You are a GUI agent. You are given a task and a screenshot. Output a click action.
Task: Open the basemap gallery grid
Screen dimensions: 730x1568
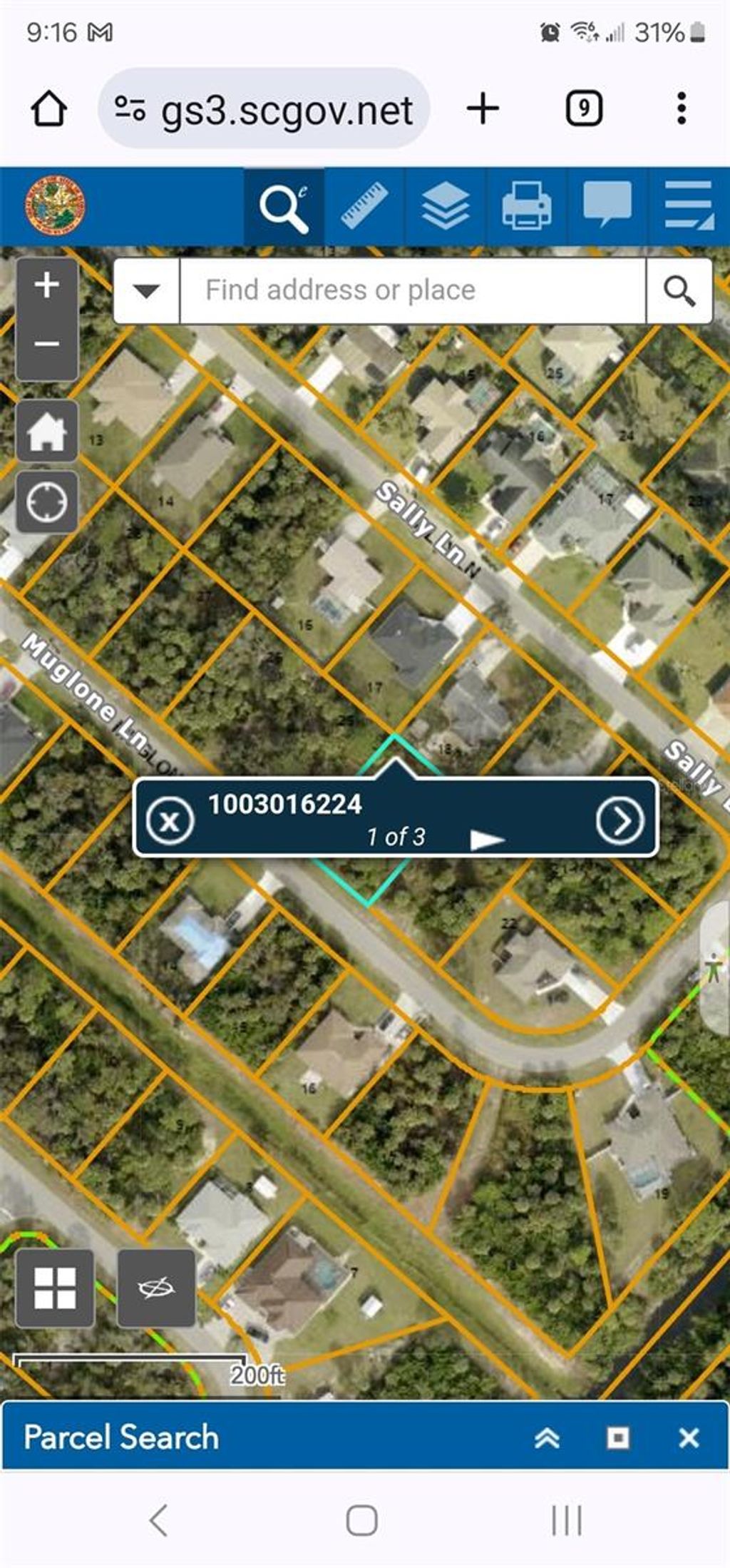pos(55,1288)
